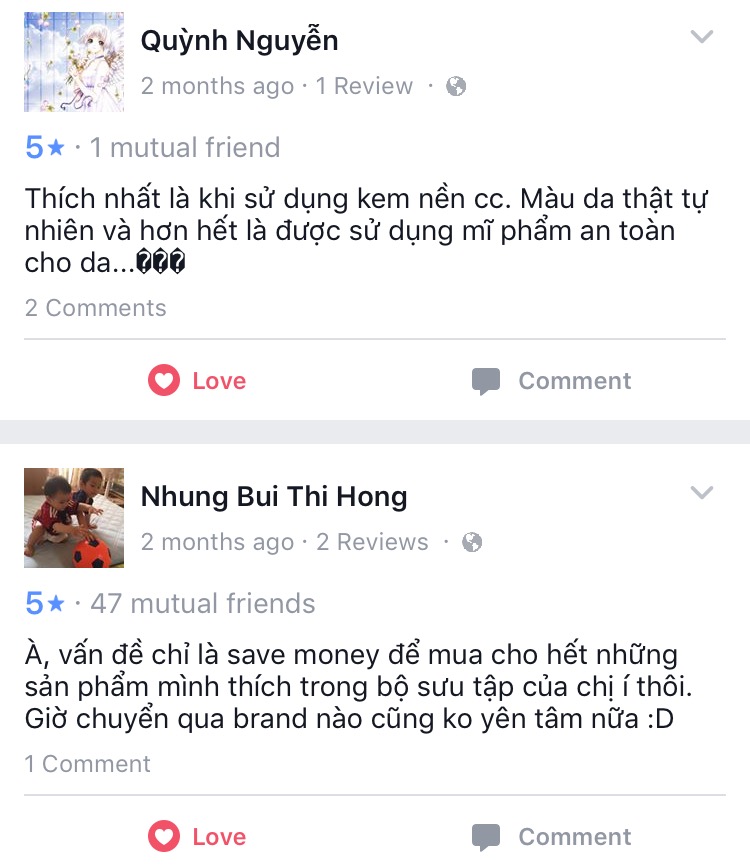
Task: View 2 Comments on Quỳnh Nguyễn's review
Action: [x=96, y=308]
